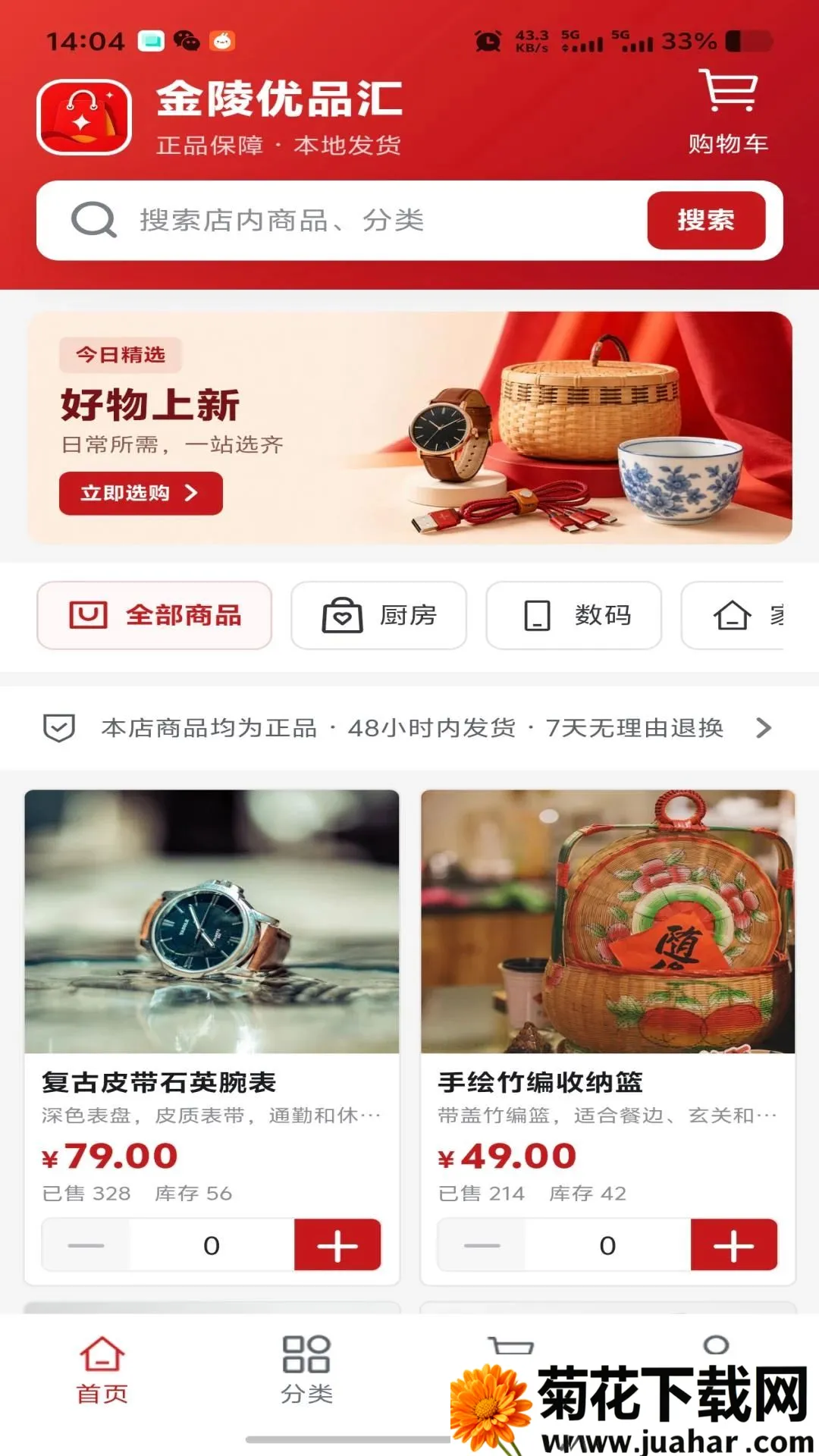Reduce 手绘竹编收纳篮 quantity with minus
This screenshot has height=1456, width=819.
[x=482, y=1244]
